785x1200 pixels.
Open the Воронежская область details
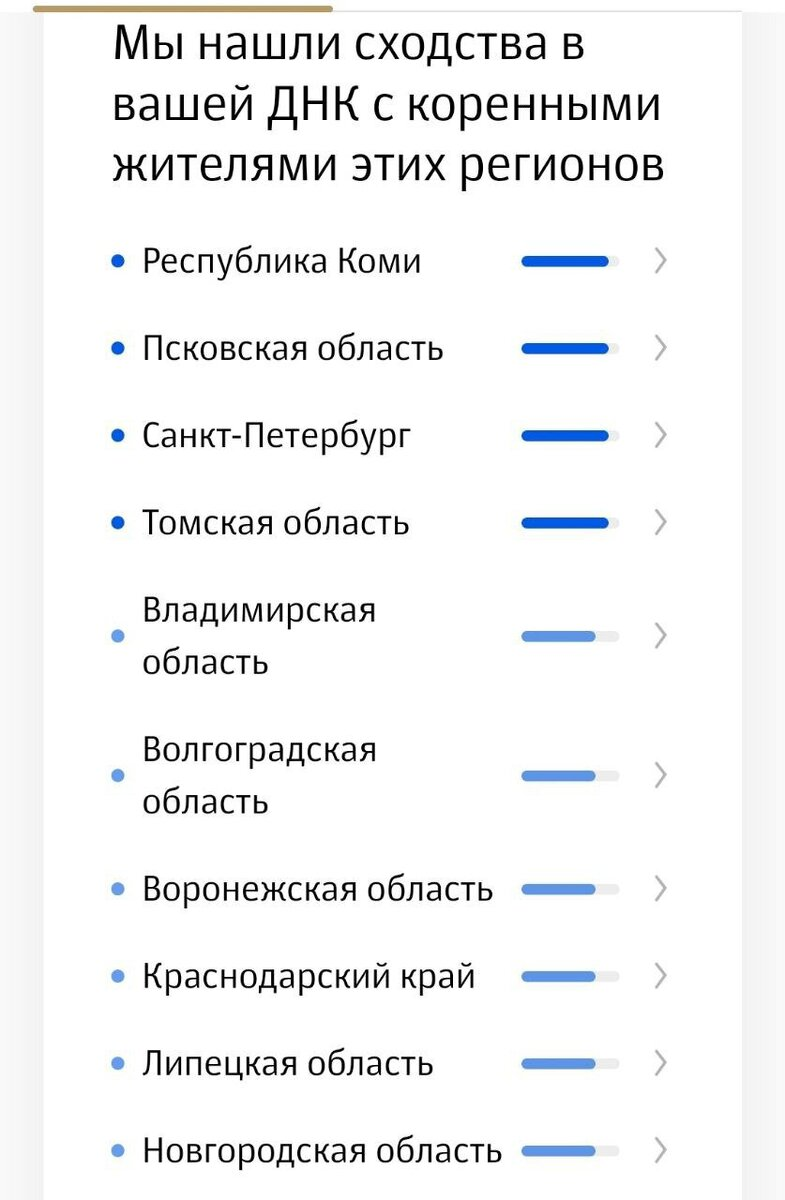pos(390,888)
